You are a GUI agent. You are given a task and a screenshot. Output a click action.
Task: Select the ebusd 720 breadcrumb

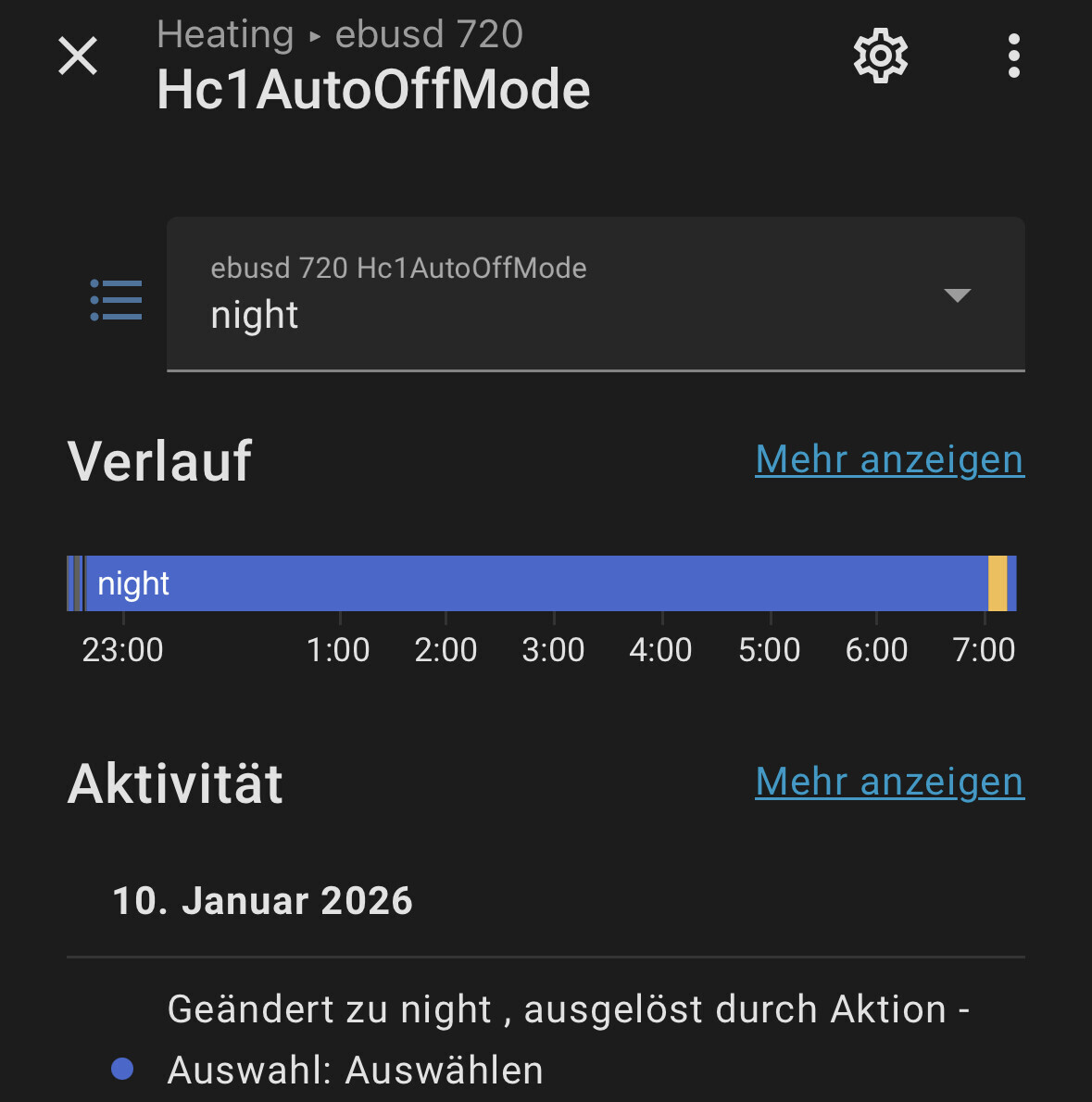[429, 33]
